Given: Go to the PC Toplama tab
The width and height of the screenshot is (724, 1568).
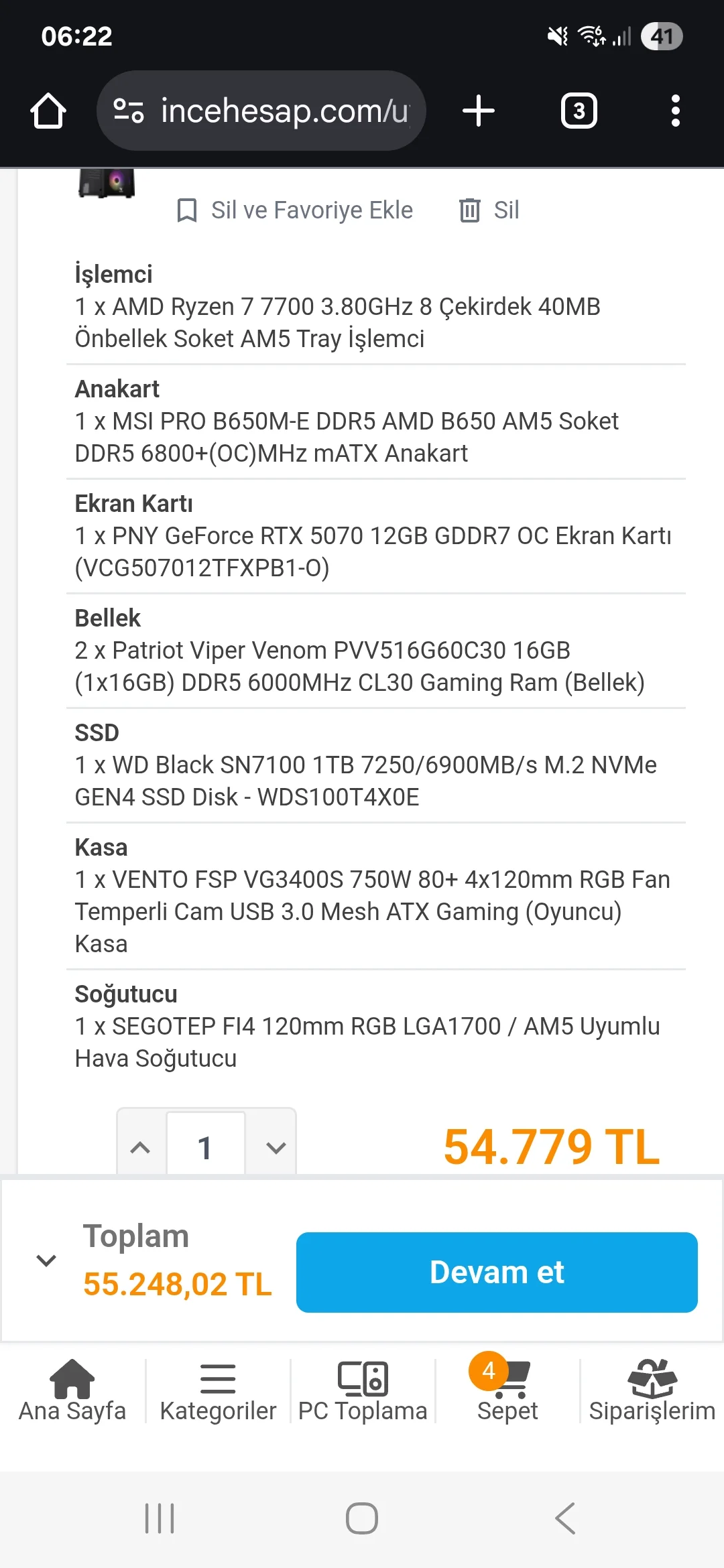Looking at the screenshot, I should tap(363, 1391).
